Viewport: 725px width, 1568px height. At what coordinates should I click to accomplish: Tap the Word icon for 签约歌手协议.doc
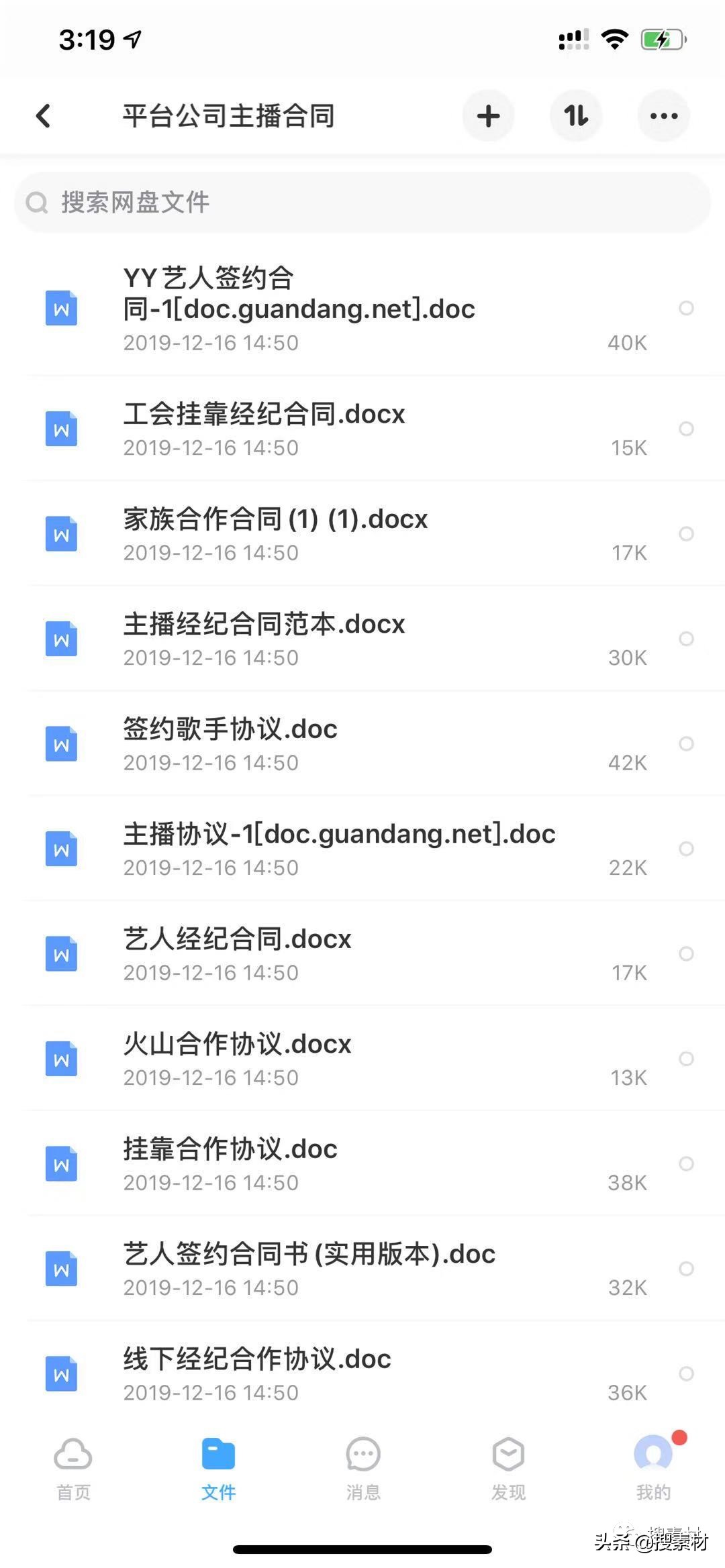click(x=61, y=743)
